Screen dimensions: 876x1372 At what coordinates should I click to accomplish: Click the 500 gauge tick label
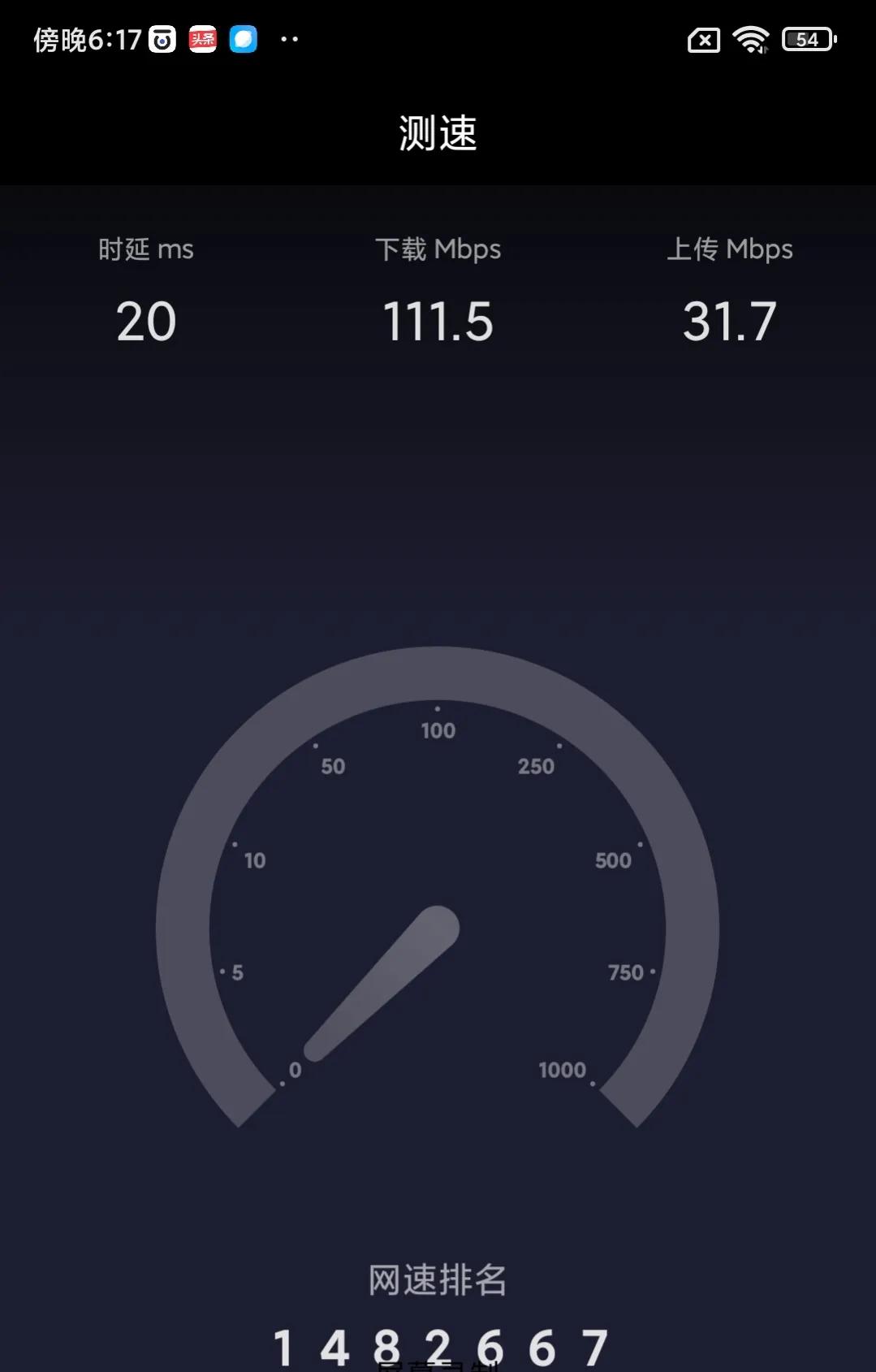tap(614, 860)
